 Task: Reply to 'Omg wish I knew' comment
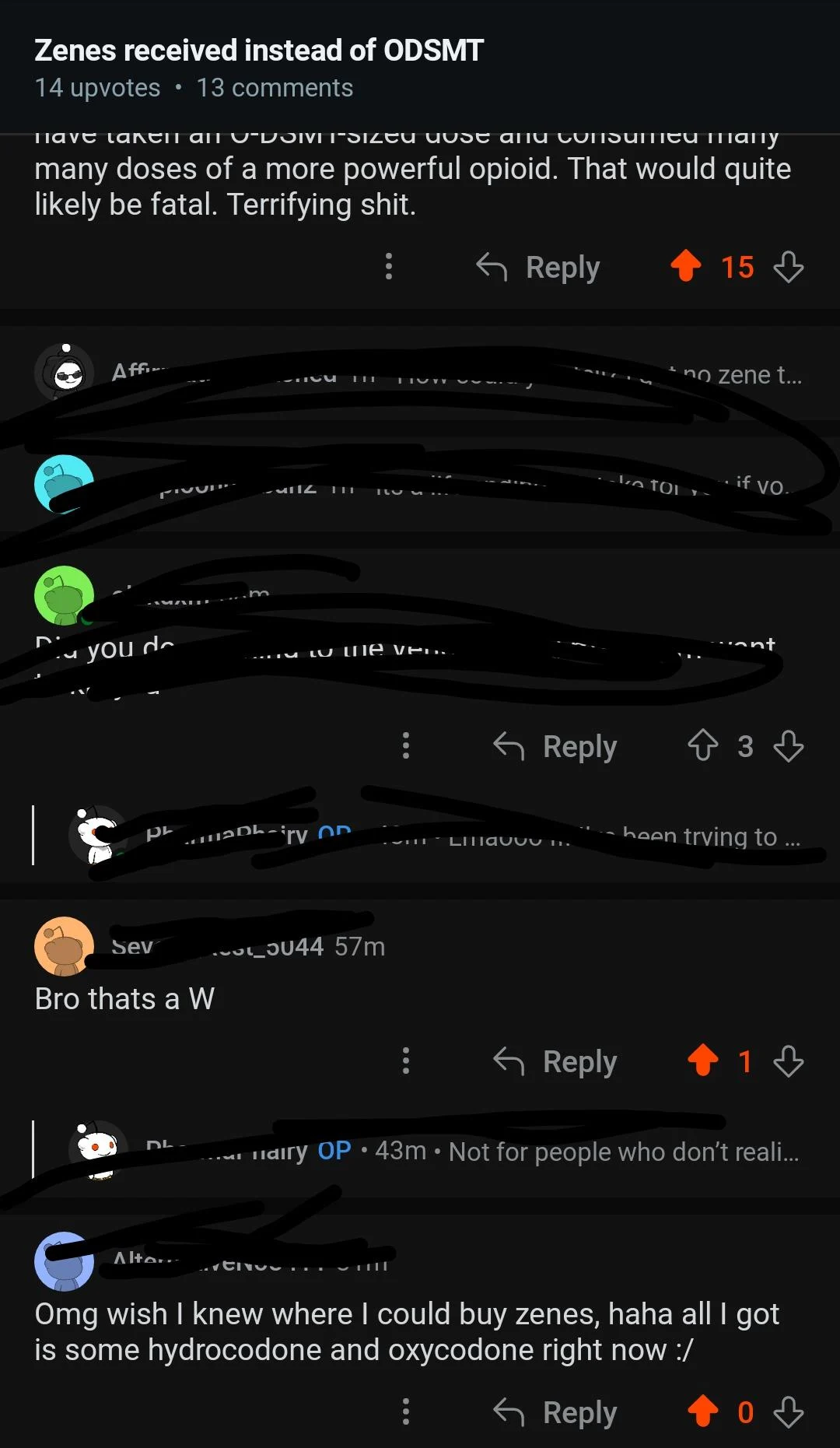pyautogui.click(x=556, y=1412)
